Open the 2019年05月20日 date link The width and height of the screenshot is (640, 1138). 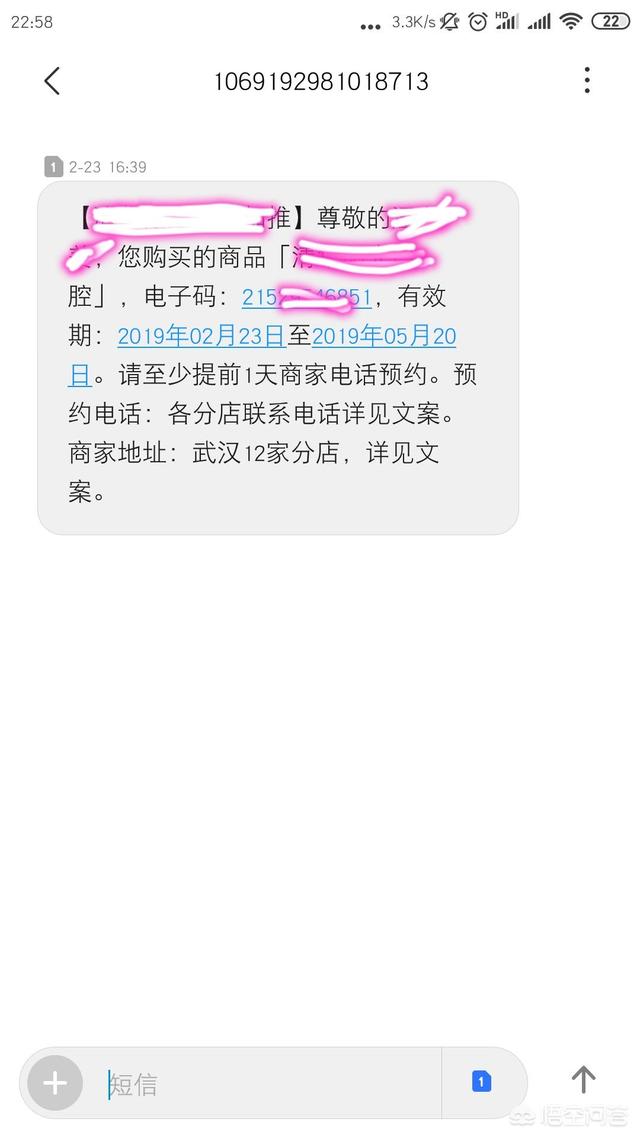point(385,335)
